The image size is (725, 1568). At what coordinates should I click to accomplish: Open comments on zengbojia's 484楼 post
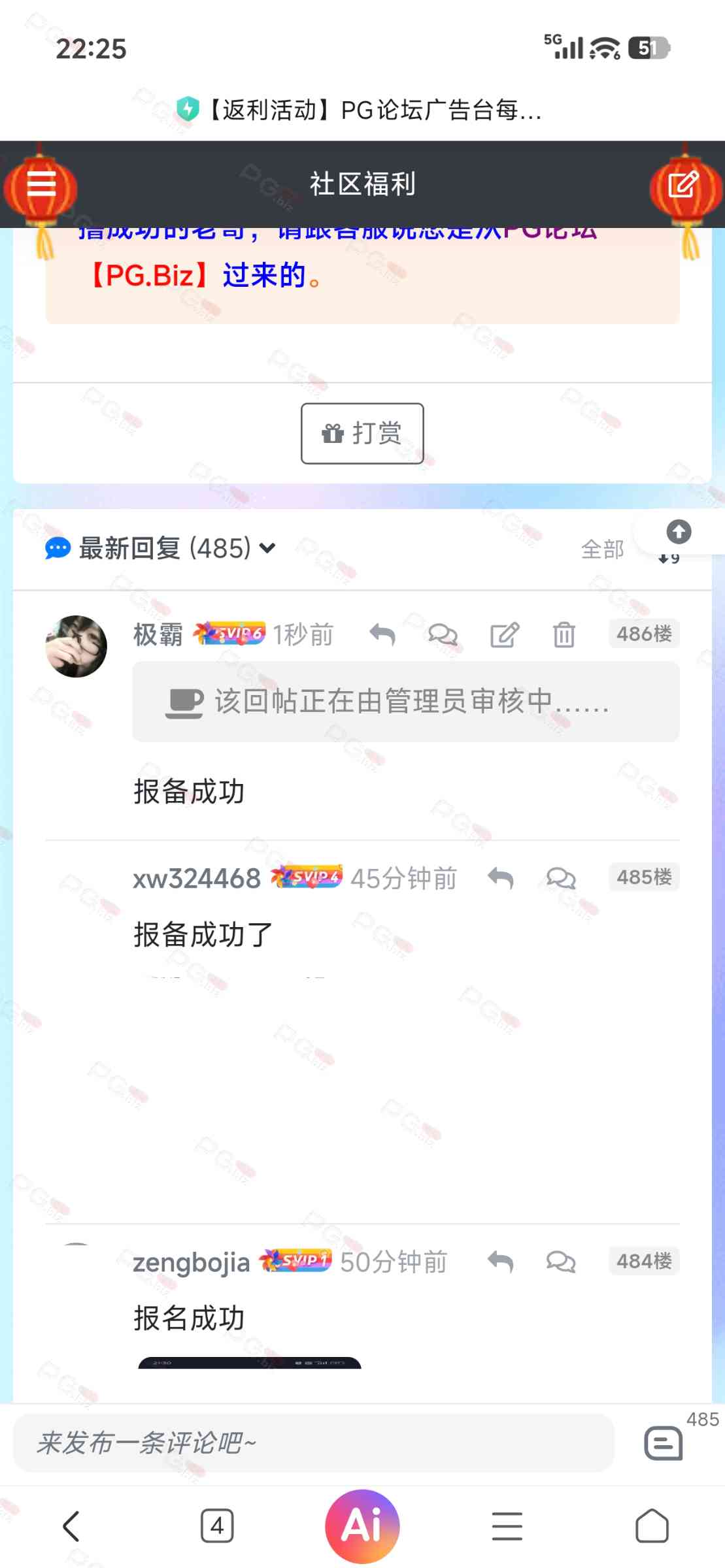tap(560, 1261)
